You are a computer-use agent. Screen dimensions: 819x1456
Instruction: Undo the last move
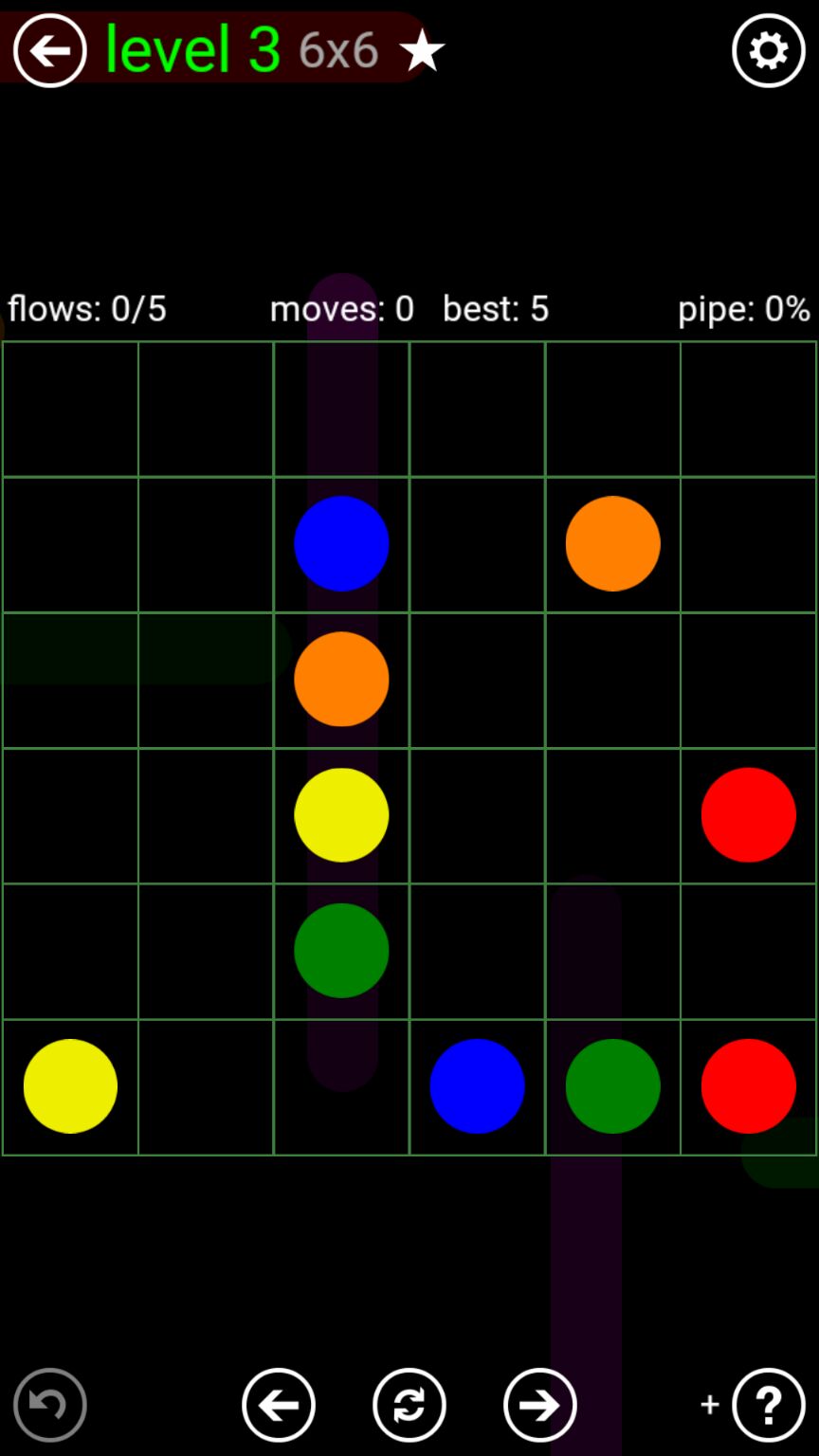49,1404
